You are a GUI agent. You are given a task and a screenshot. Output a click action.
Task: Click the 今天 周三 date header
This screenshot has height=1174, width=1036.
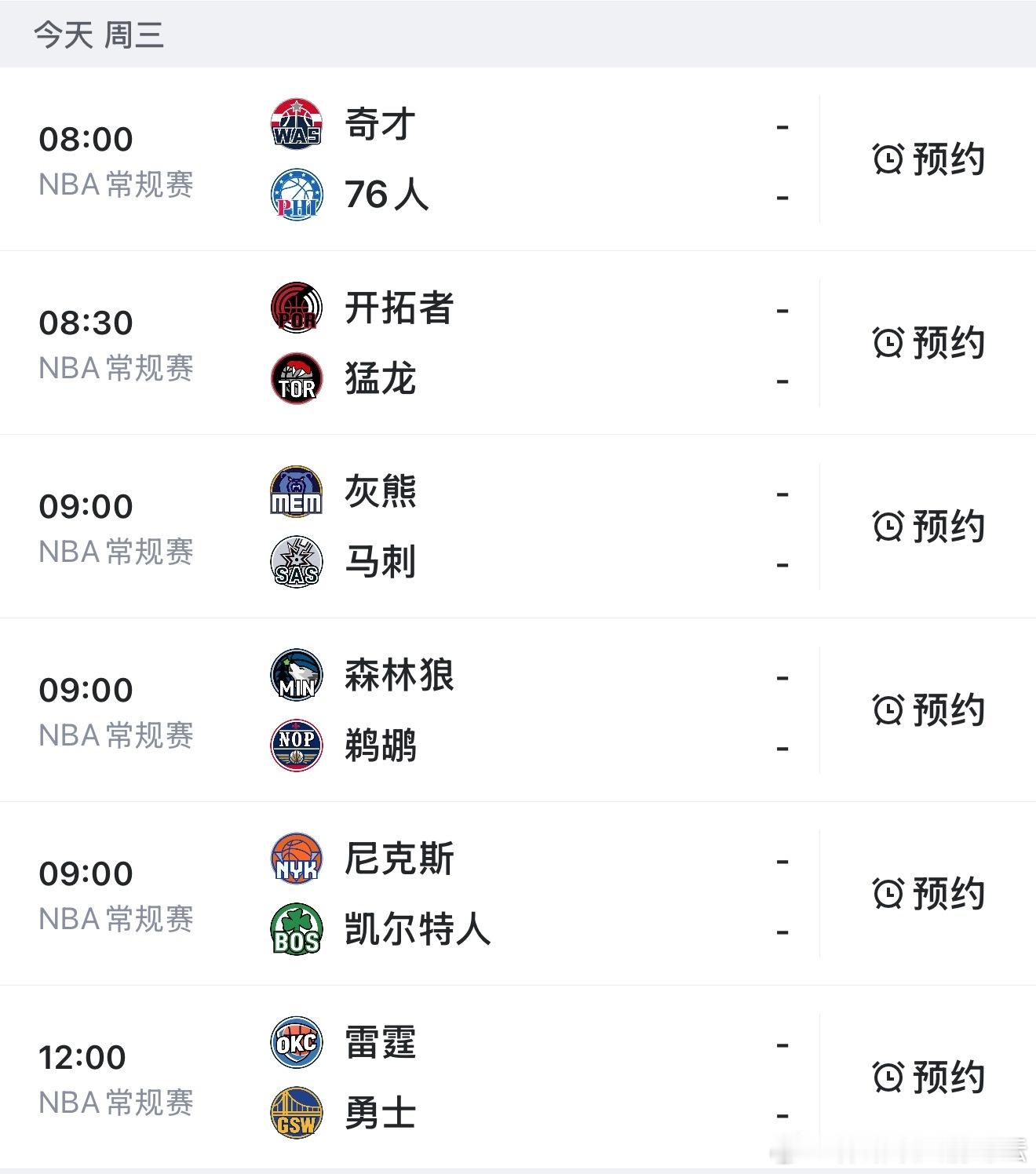coord(97,34)
